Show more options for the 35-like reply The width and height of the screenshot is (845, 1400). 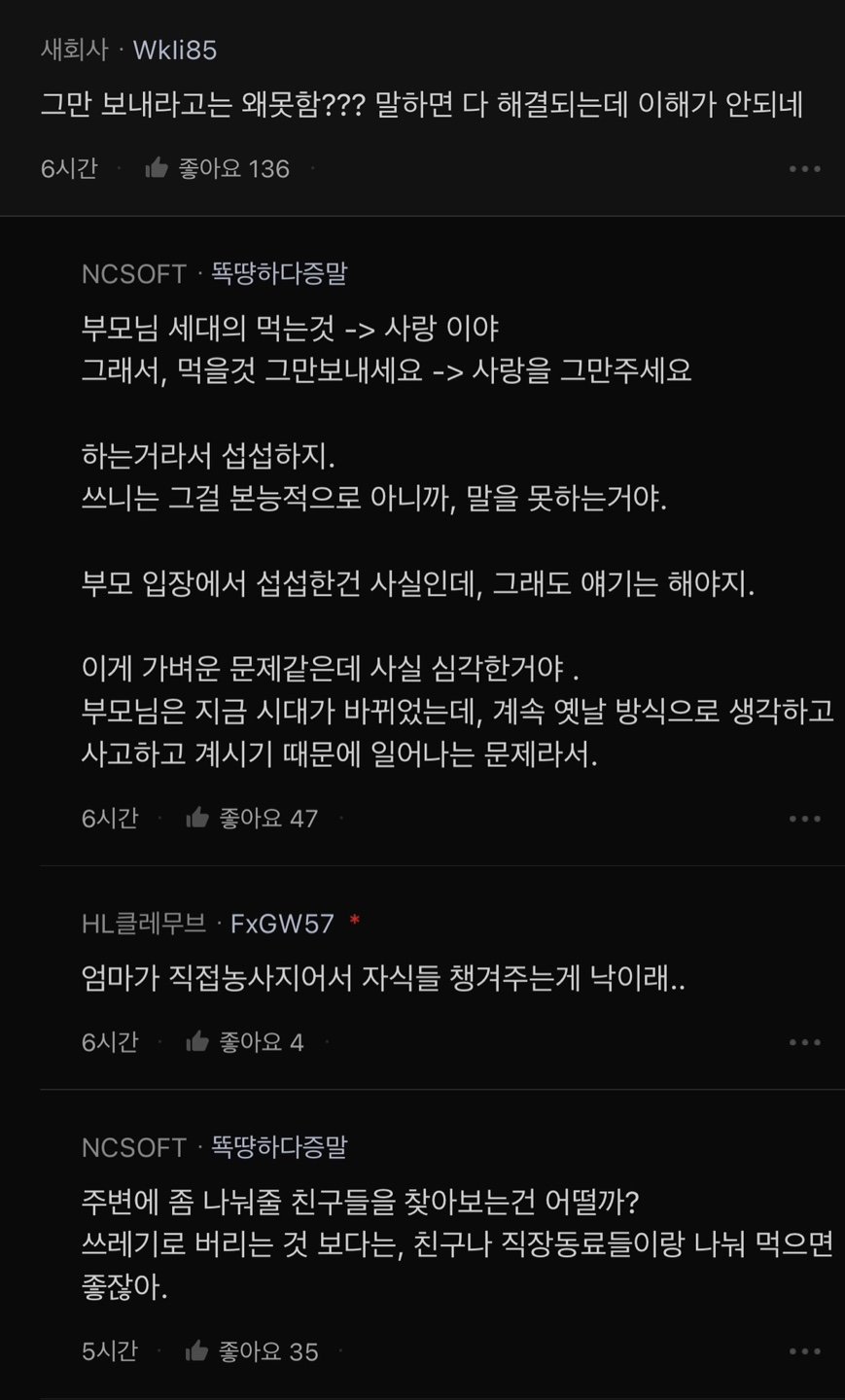(804, 1351)
